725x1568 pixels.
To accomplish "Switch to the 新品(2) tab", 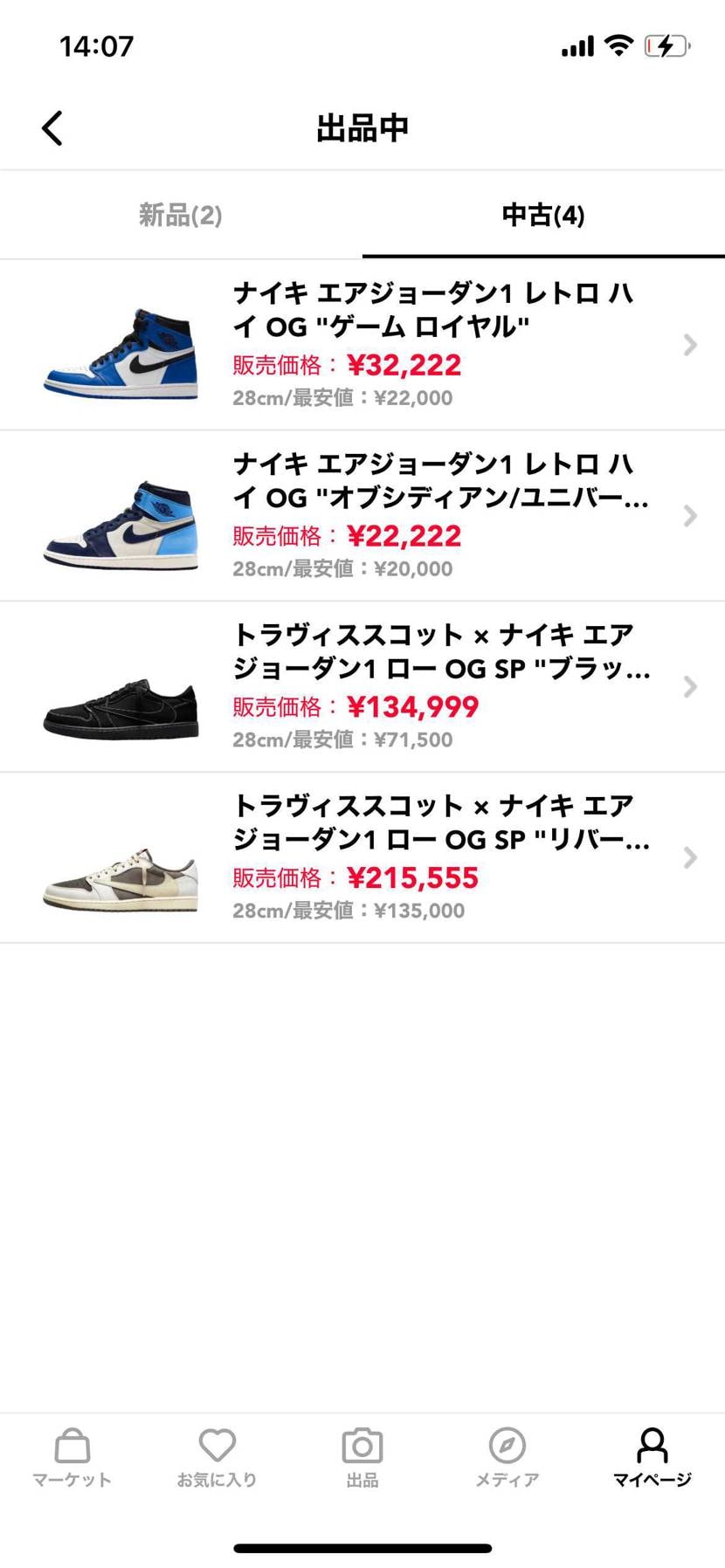I will click(x=180, y=215).
